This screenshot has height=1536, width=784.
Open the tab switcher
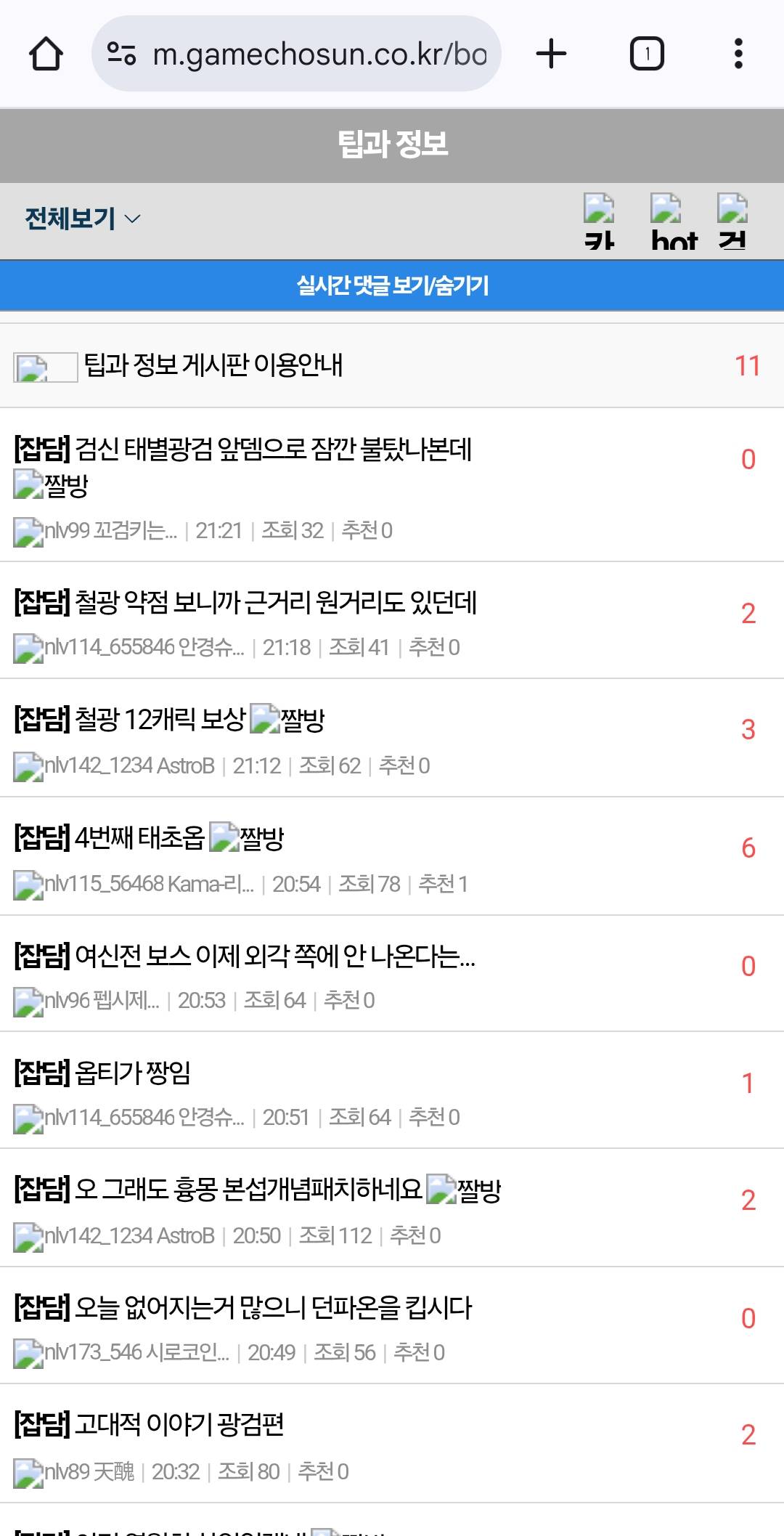click(647, 54)
